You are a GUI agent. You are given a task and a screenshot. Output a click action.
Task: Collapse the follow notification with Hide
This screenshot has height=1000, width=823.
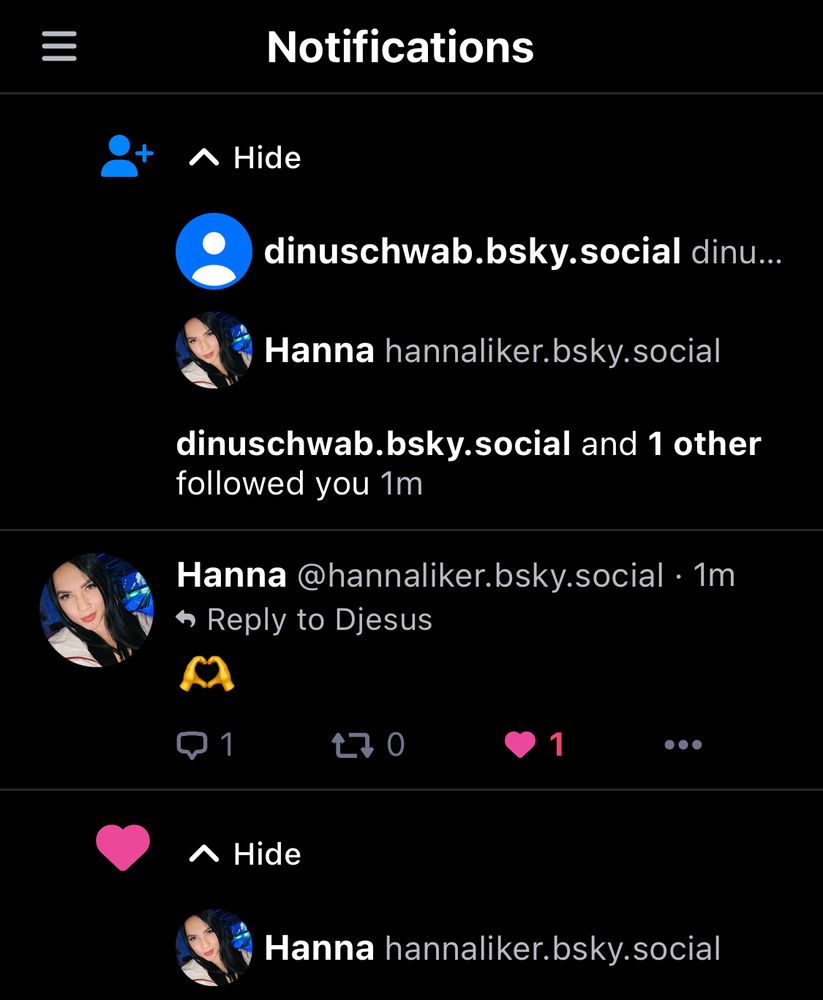pyautogui.click(x=245, y=157)
